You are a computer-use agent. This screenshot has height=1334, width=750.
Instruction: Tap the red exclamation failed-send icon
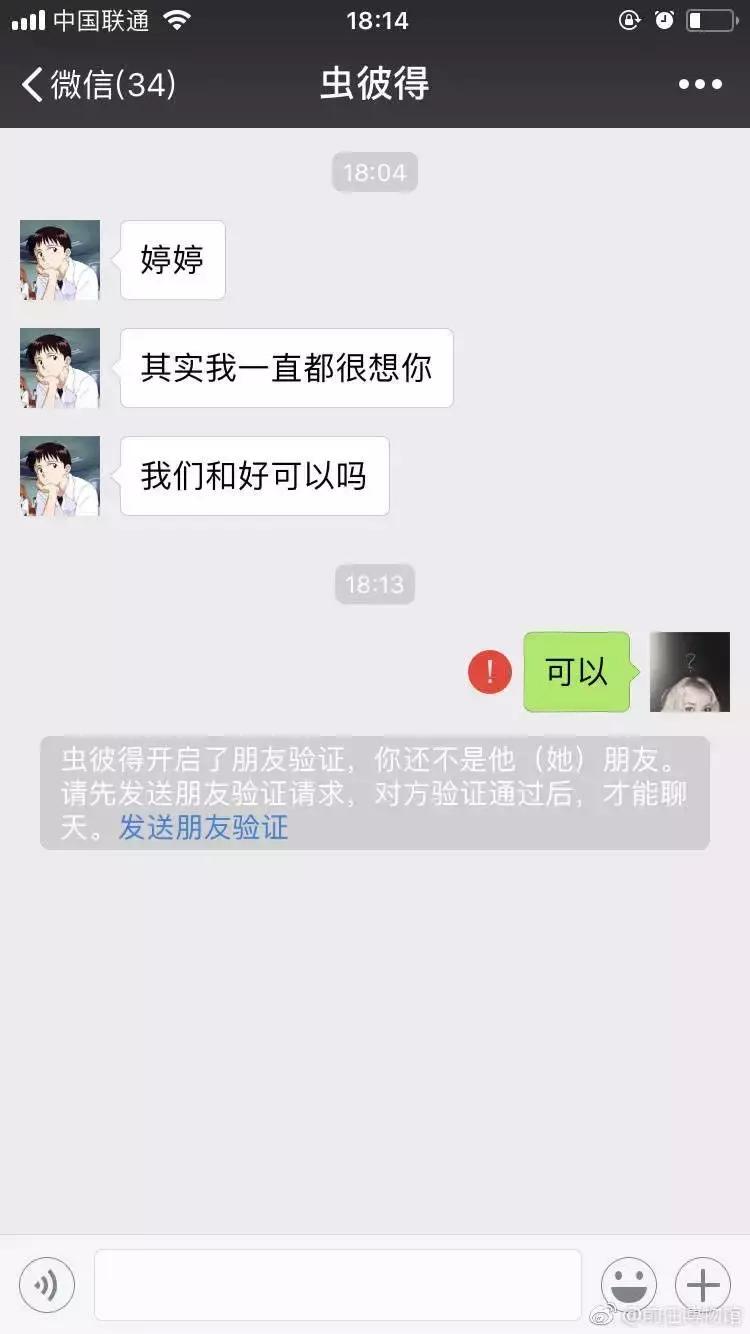(x=489, y=672)
